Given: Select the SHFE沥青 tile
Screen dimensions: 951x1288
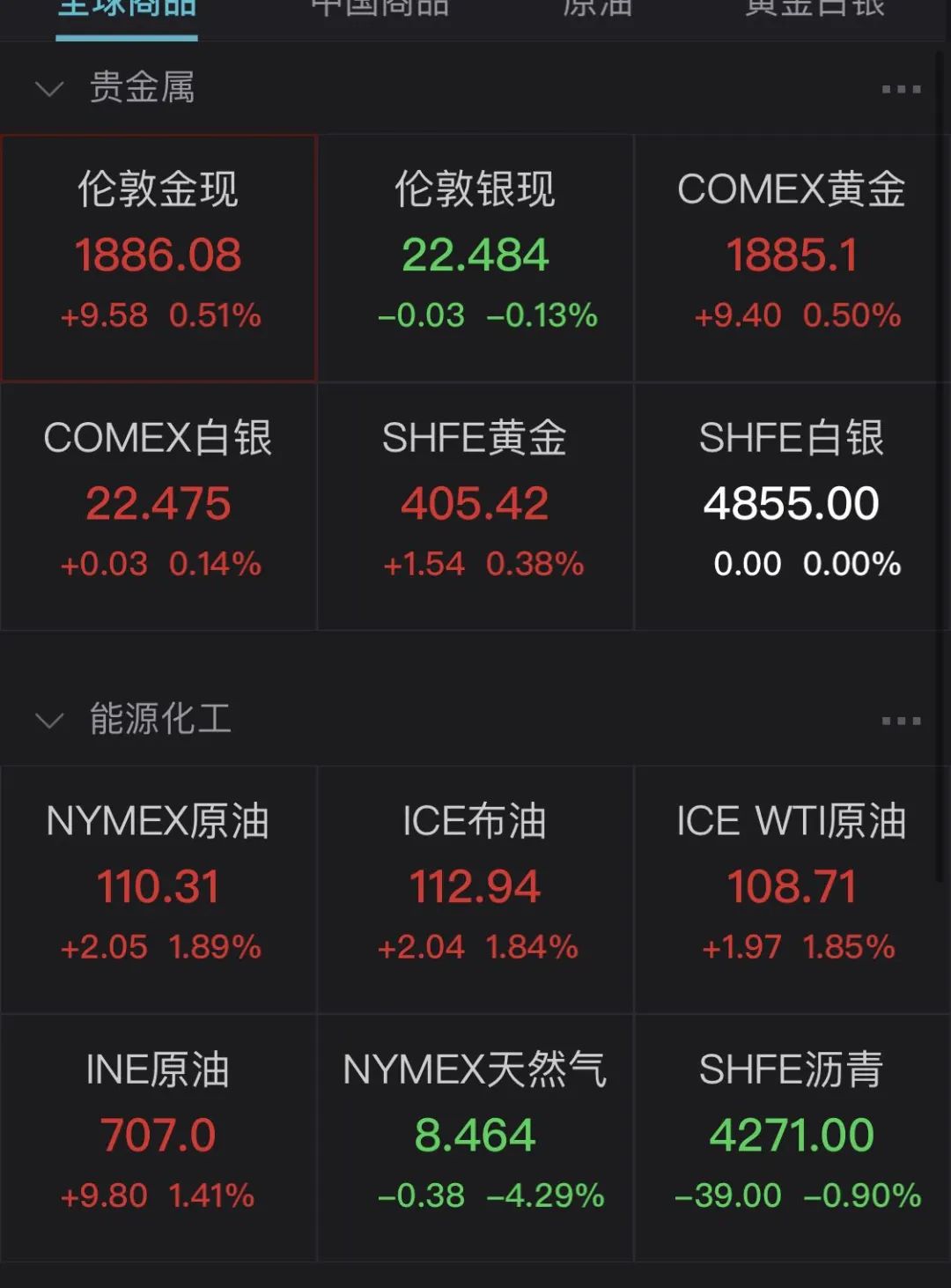Looking at the screenshot, I should 792,1137.
